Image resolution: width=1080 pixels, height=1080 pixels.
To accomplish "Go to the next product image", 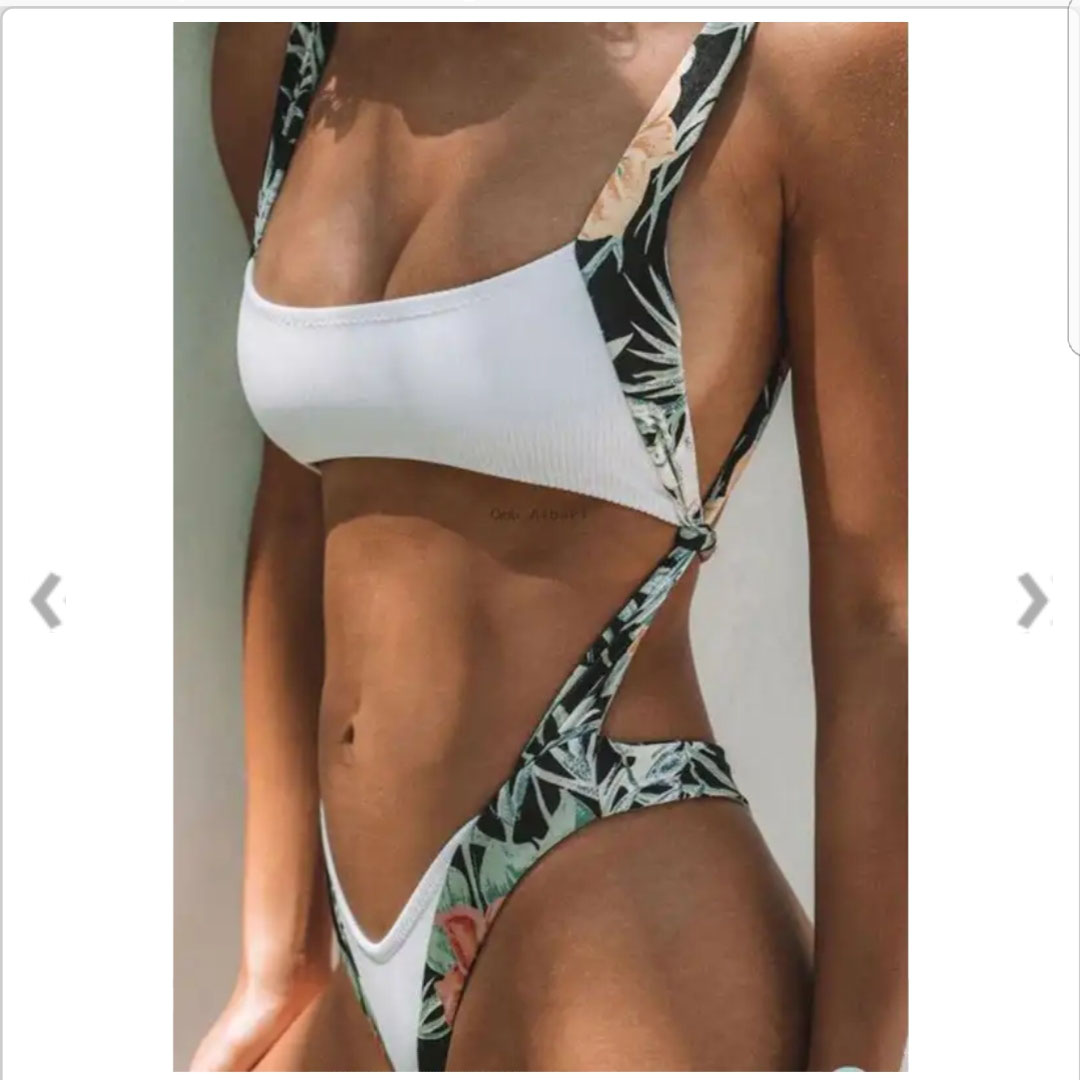I will [1032, 601].
